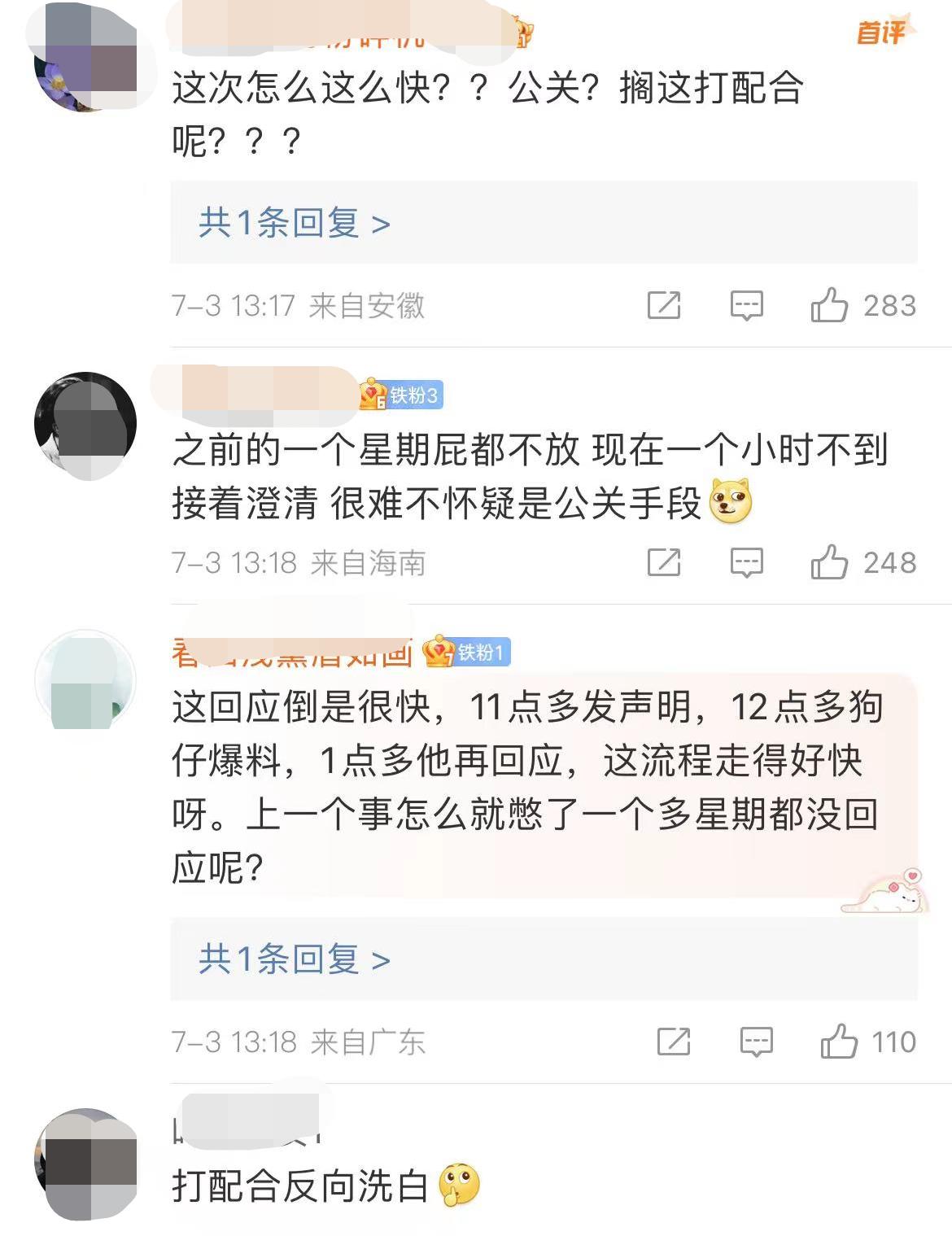Open the Guangdong commenter's profile picture
This screenshot has height=1236, width=952.
(85, 679)
